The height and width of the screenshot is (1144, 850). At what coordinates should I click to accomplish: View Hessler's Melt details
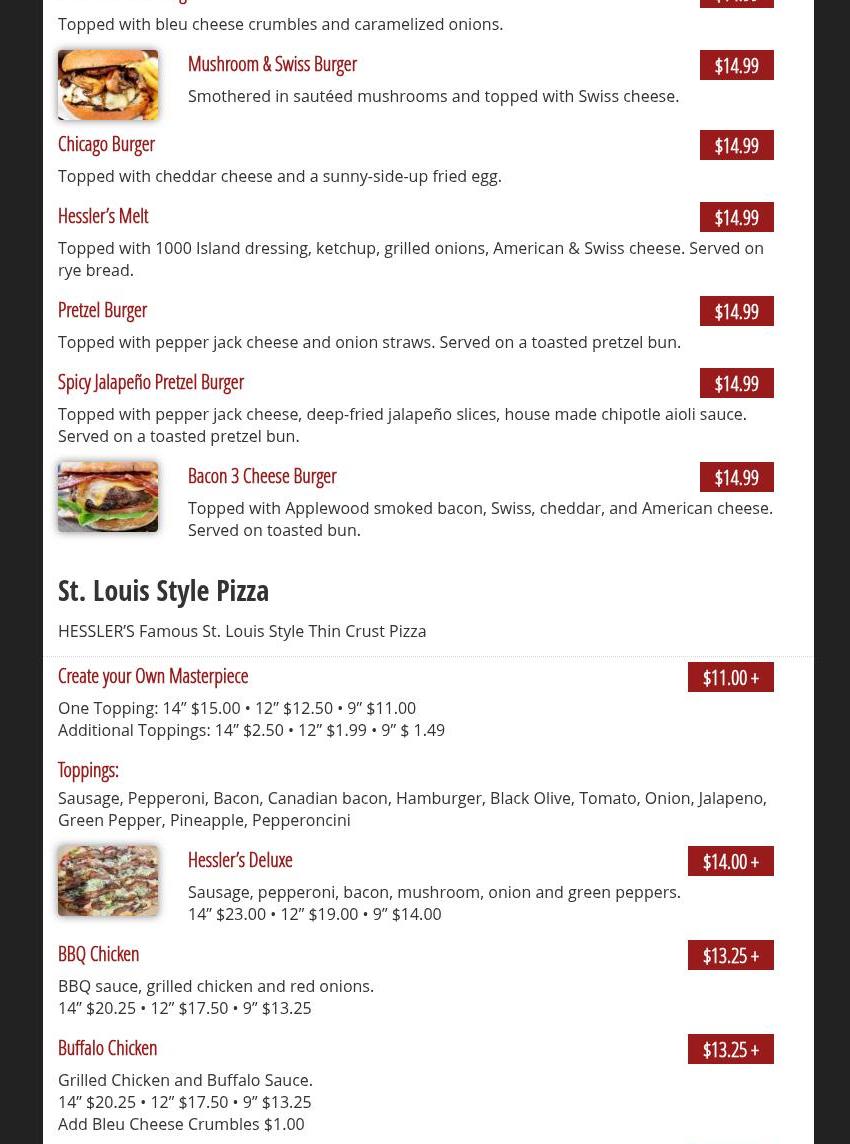click(x=103, y=216)
